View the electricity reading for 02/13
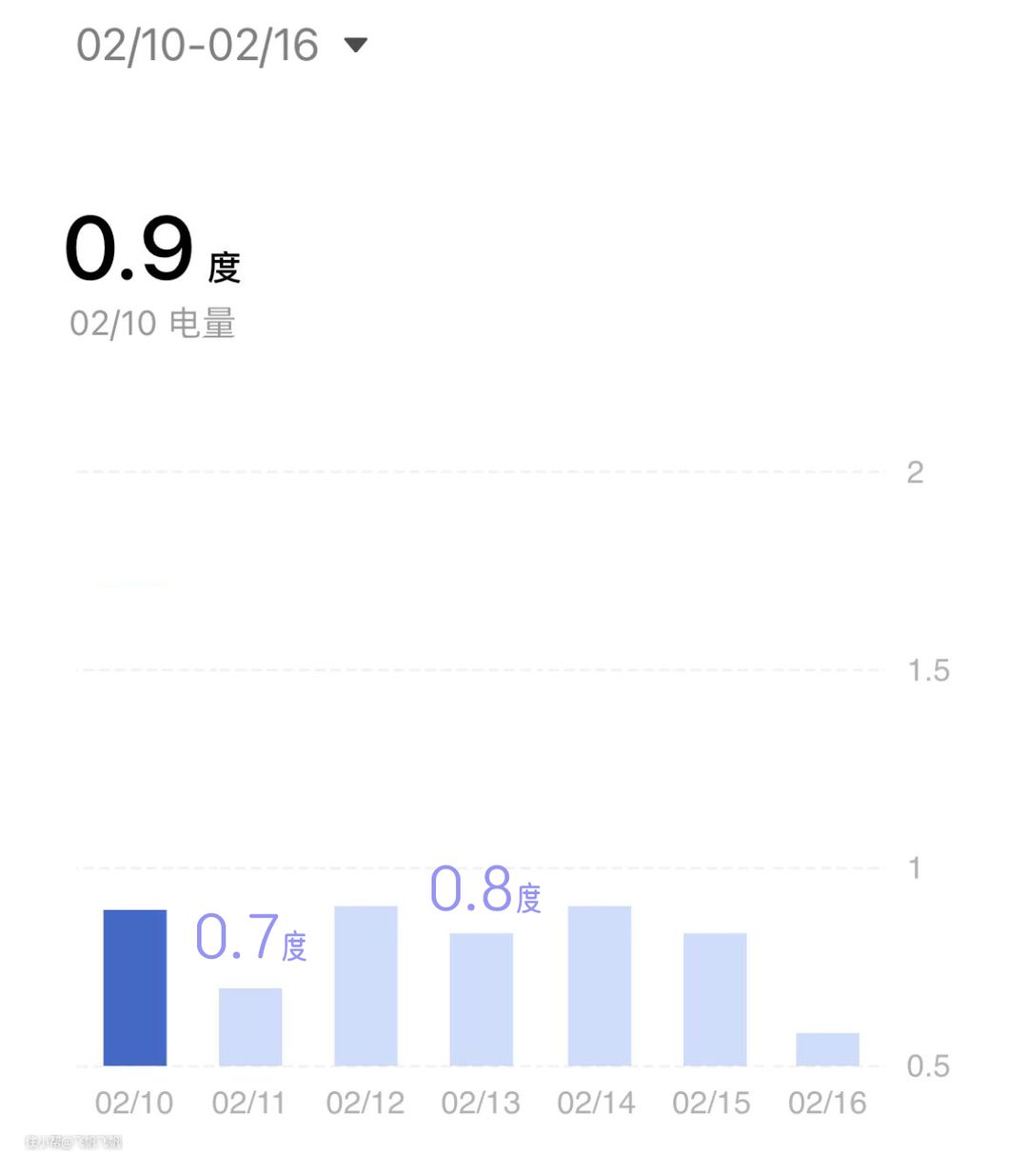 [x=482, y=999]
